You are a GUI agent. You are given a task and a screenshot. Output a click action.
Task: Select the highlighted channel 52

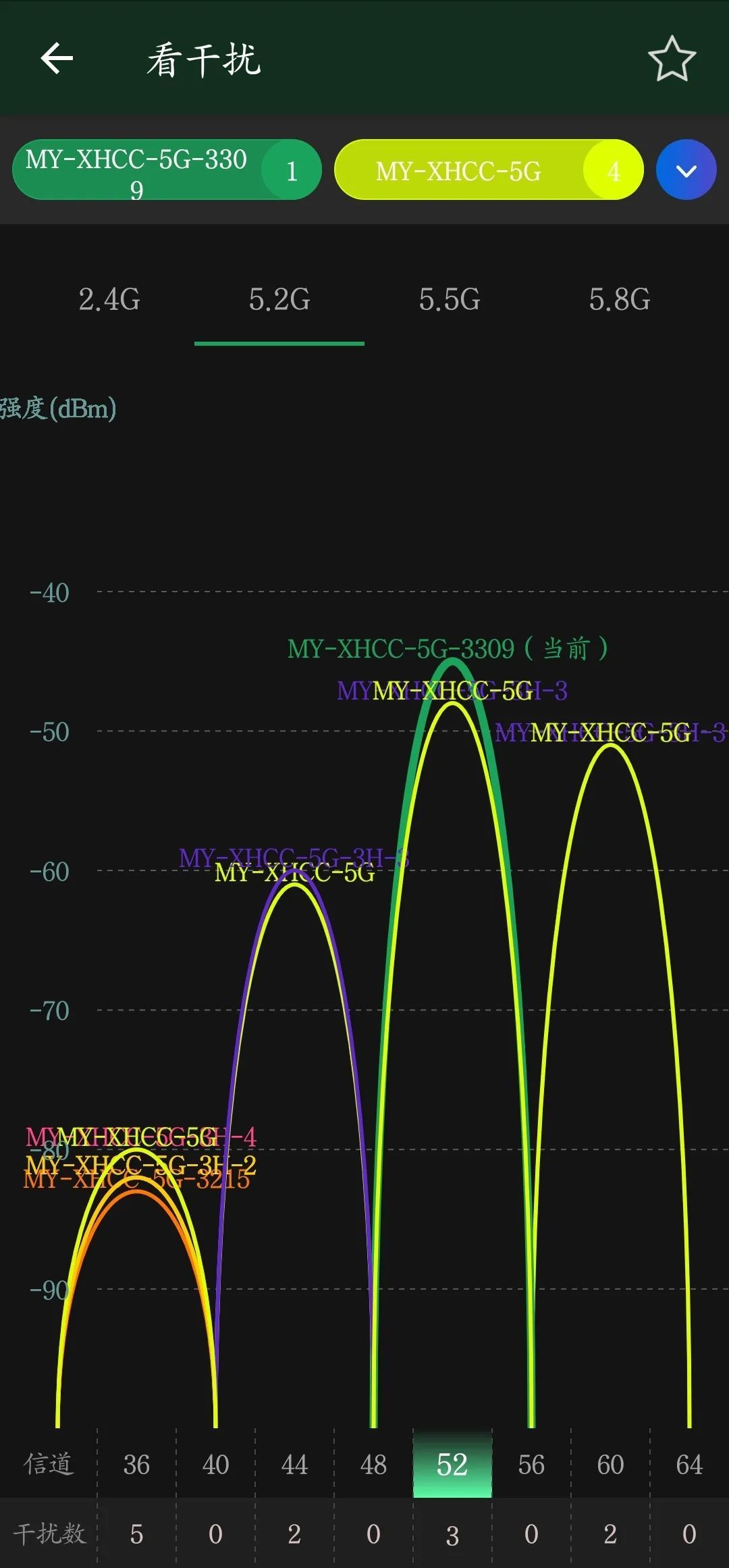click(452, 1463)
